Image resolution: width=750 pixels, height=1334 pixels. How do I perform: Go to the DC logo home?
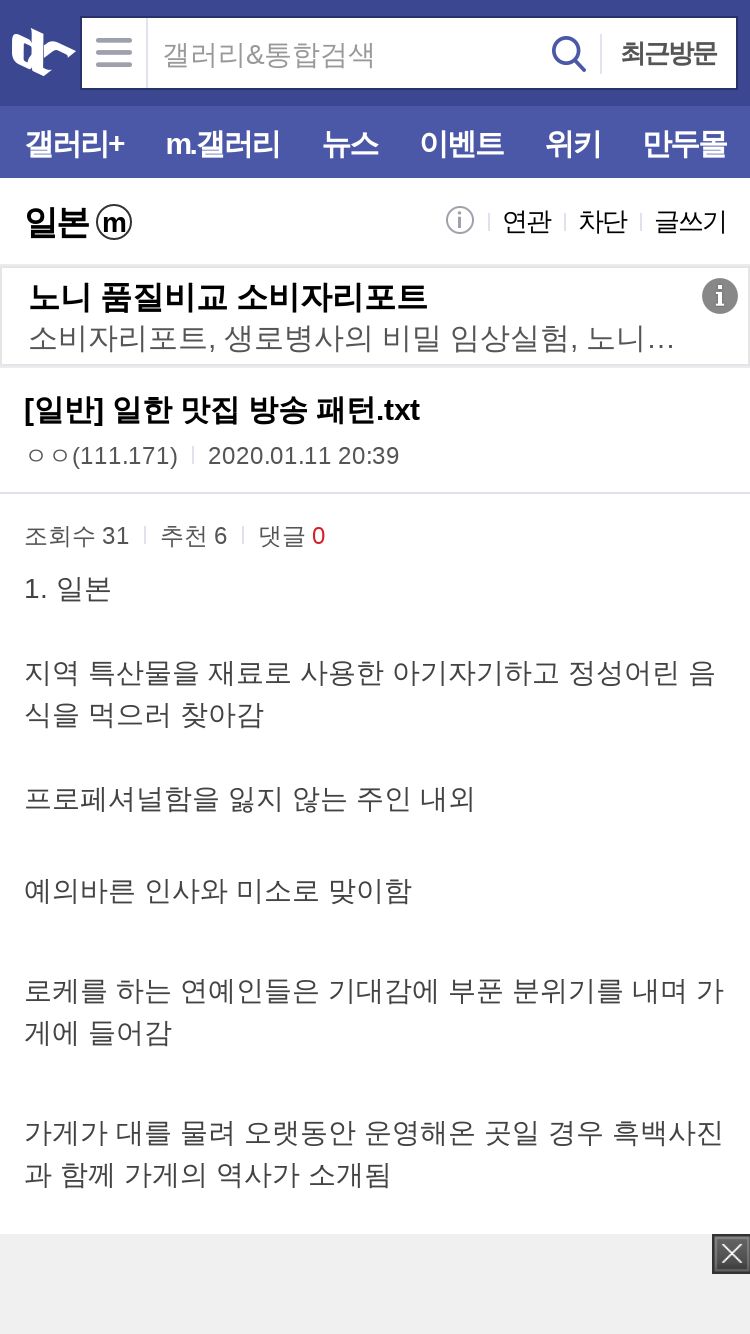[x=42, y=52]
